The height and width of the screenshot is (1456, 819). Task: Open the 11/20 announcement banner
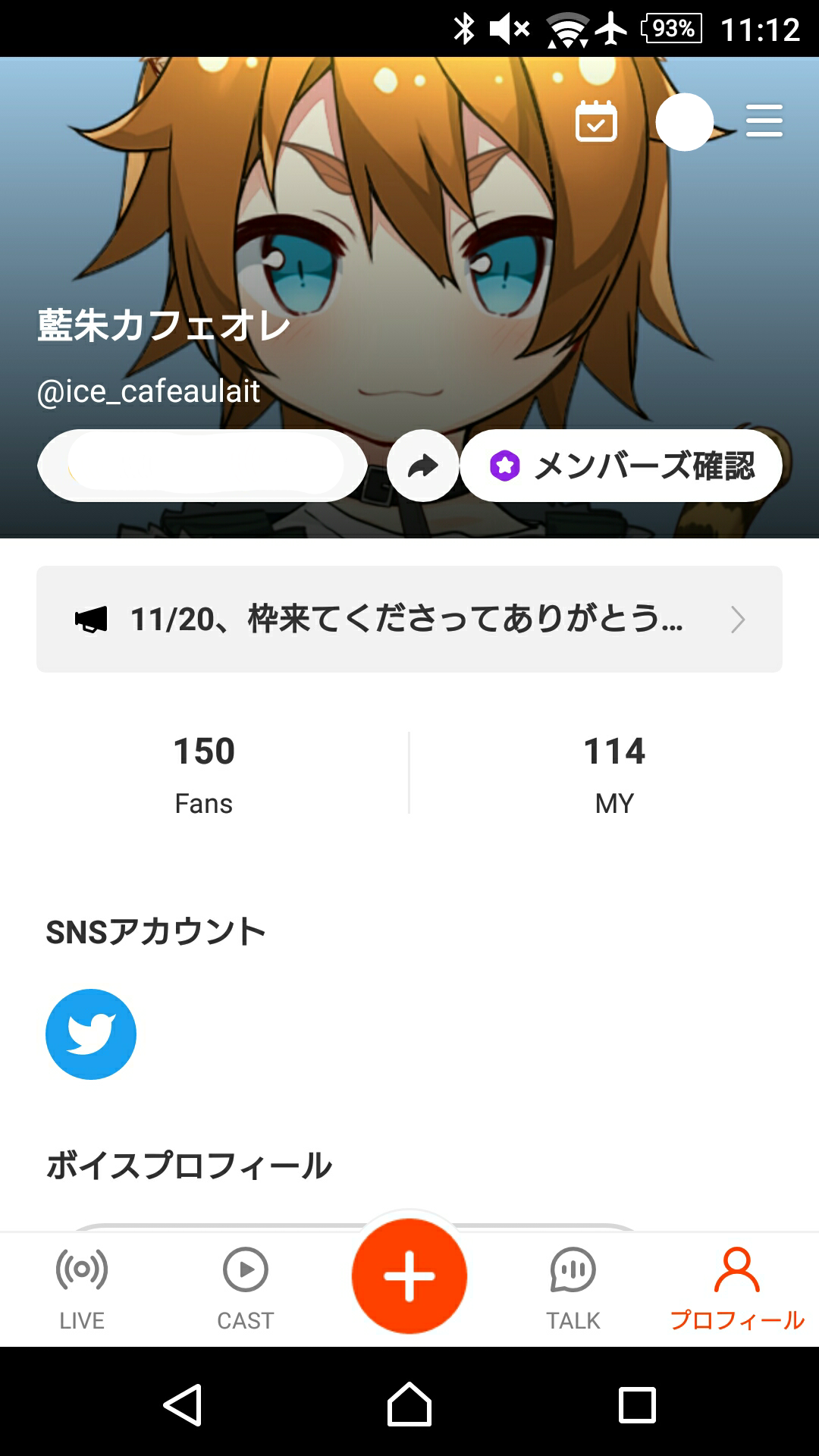point(409,619)
